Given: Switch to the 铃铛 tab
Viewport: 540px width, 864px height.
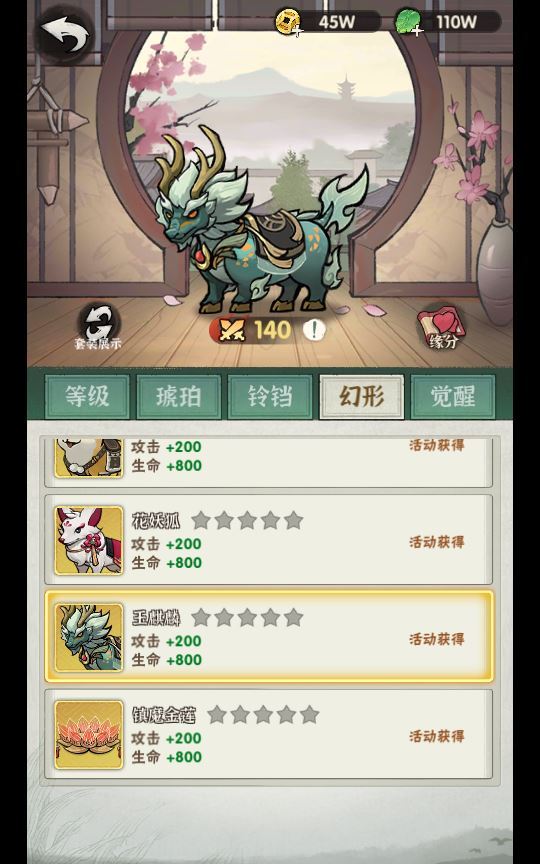Looking at the screenshot, I should point(270,397).
